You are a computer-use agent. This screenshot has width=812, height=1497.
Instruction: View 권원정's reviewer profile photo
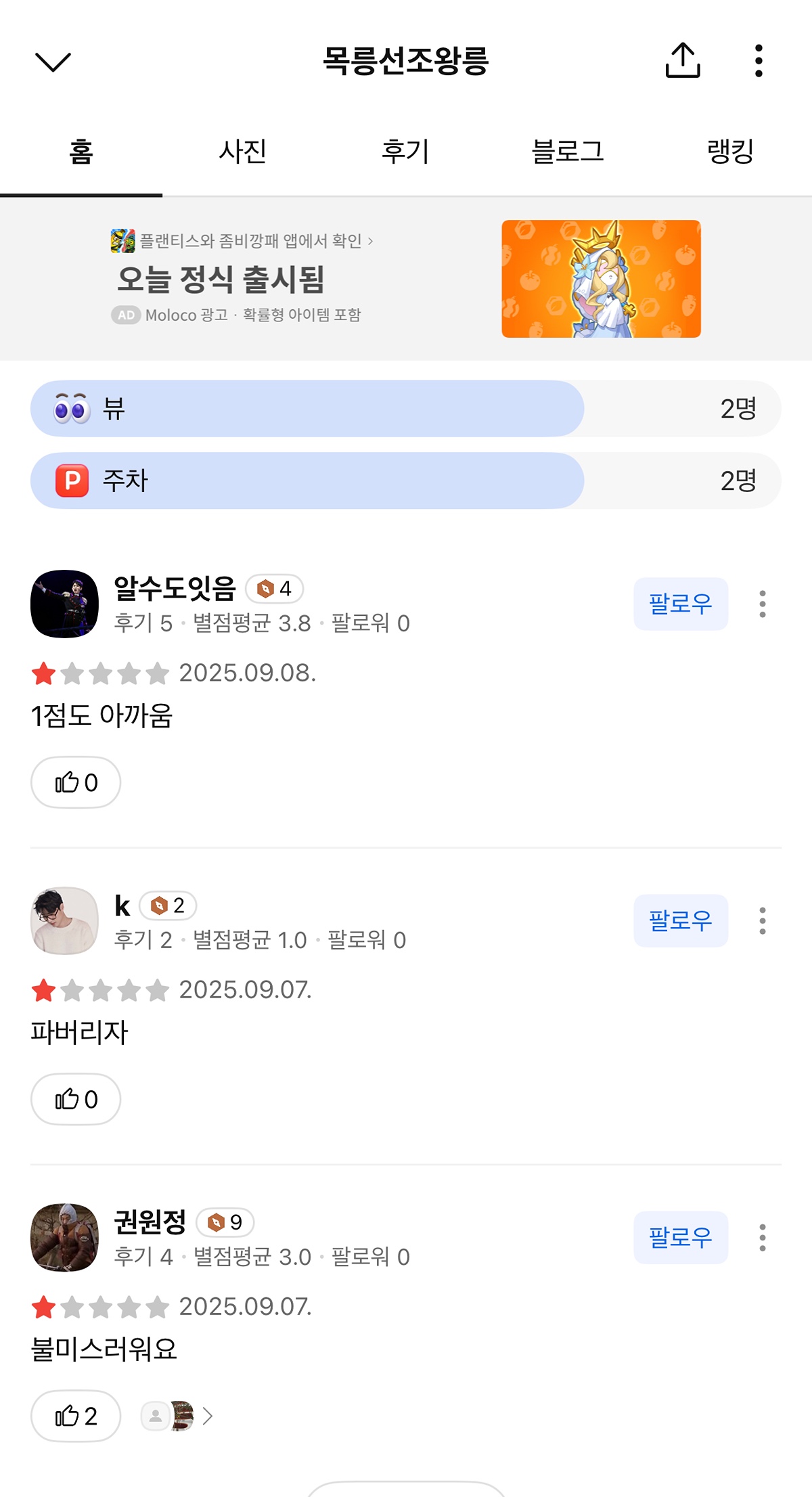click(x=64, y=1237)
